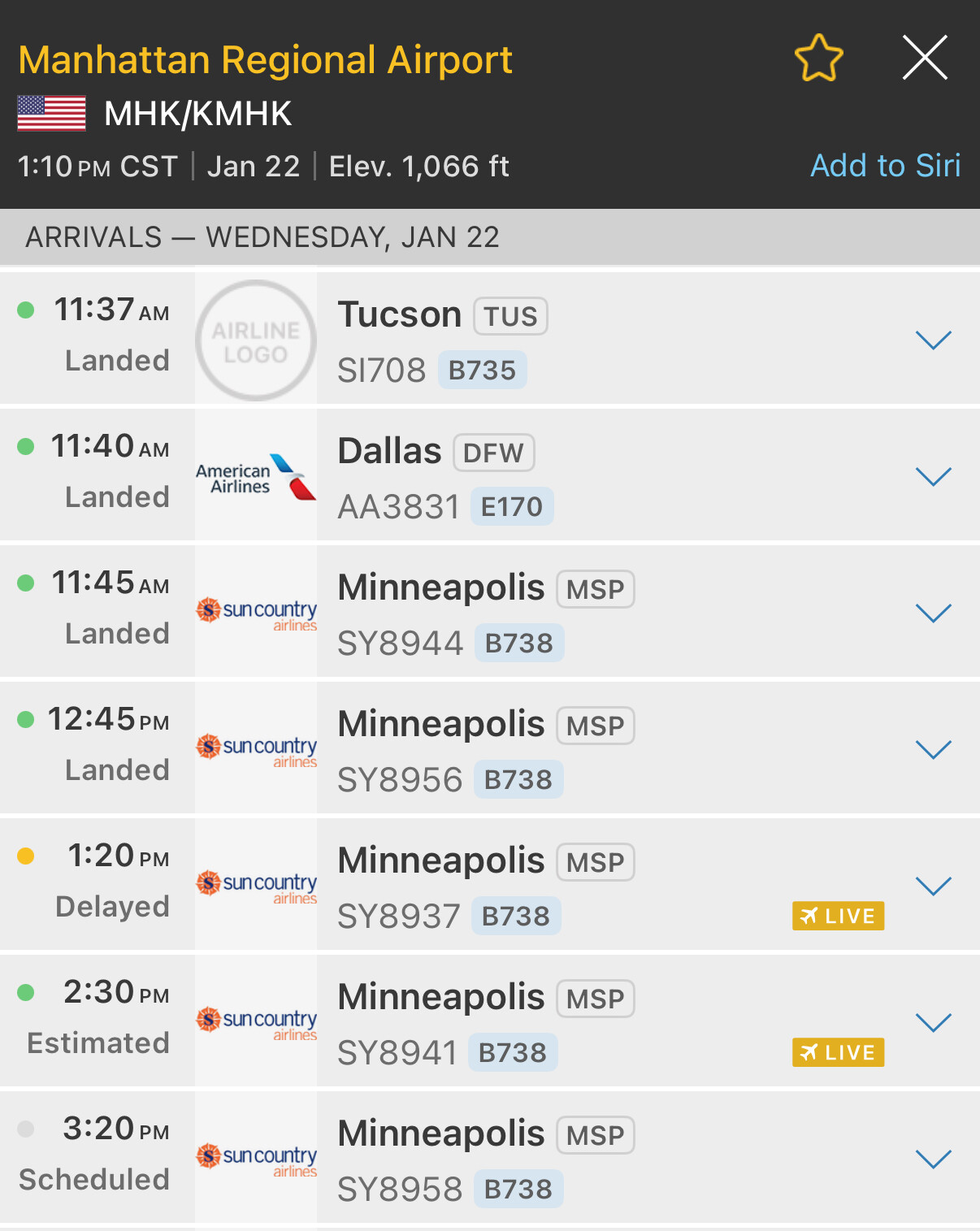Expand the Tucson SI708 flight details
Viewport: 980px width, 1231px height.
click(933, 340)
